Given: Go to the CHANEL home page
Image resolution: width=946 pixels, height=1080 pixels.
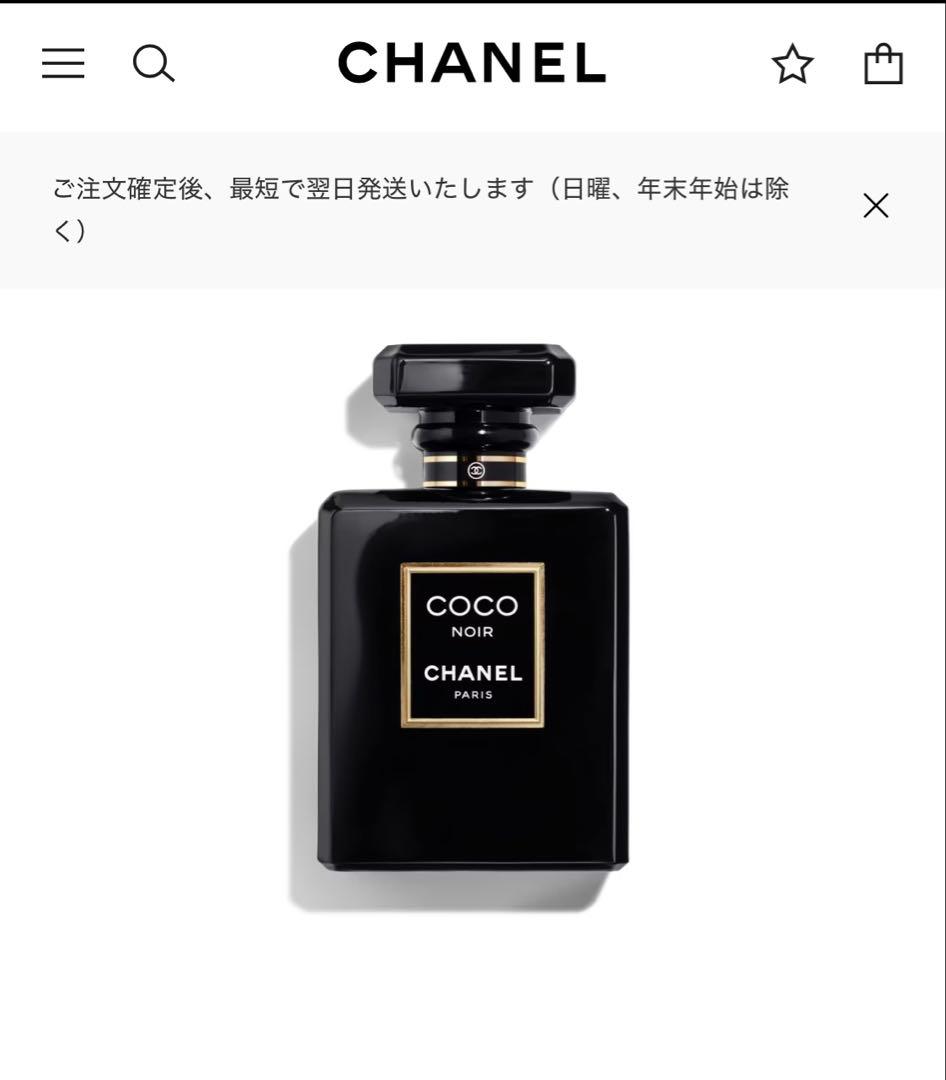Looking at the screenshot, I should click(472, 64).
